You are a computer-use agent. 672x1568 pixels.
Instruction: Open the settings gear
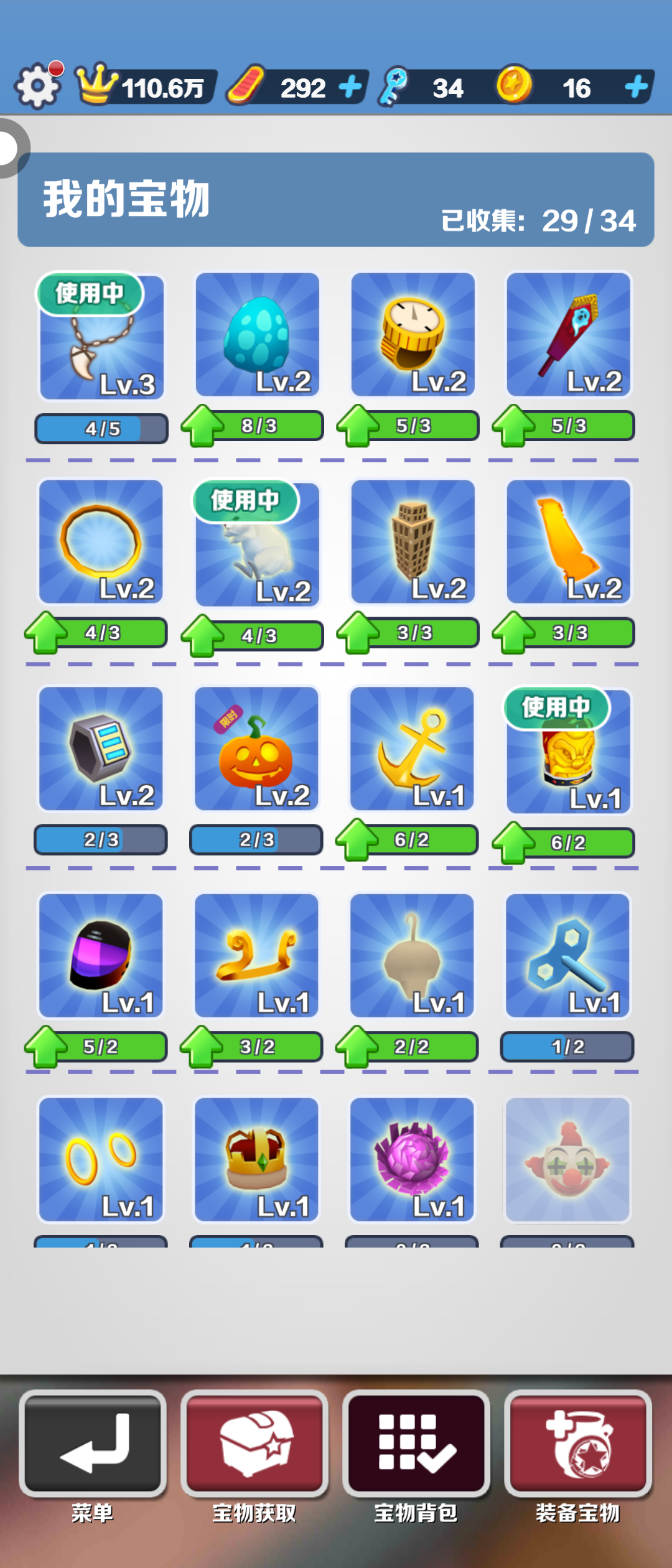click(39, 86)
